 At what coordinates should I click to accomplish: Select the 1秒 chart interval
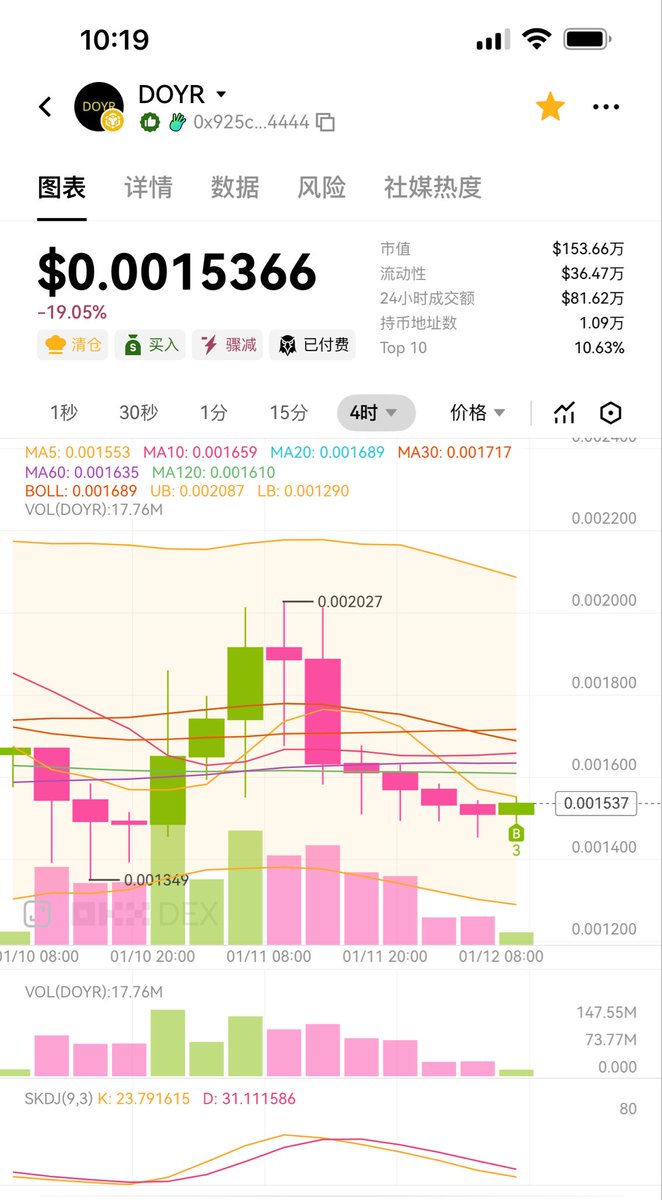click(x=64, y=412)
